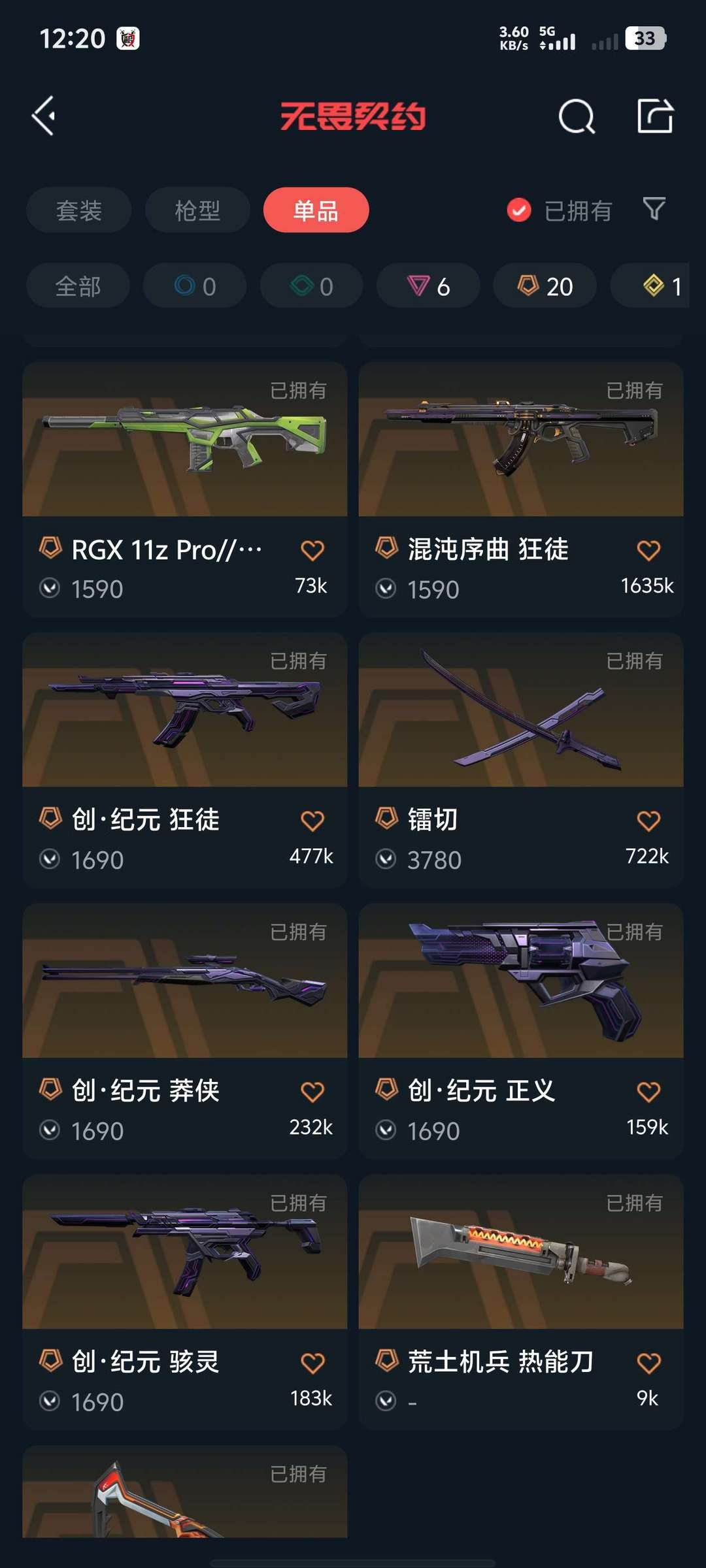Favorite the 创·纪元 莽侠 skin
706x1568 pixels.
312,1092
